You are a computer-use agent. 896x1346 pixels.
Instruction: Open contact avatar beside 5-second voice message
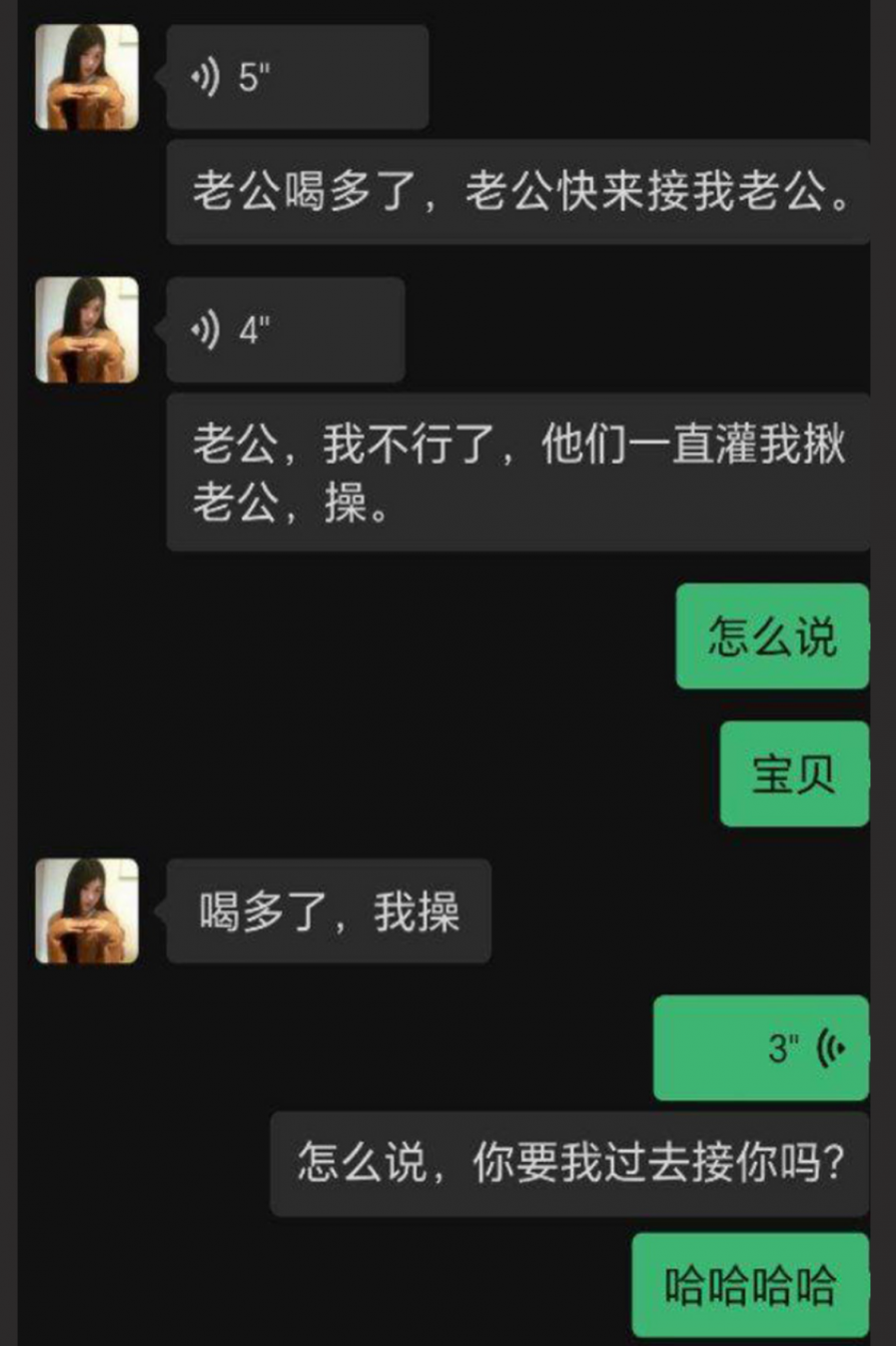coord(87,77)
